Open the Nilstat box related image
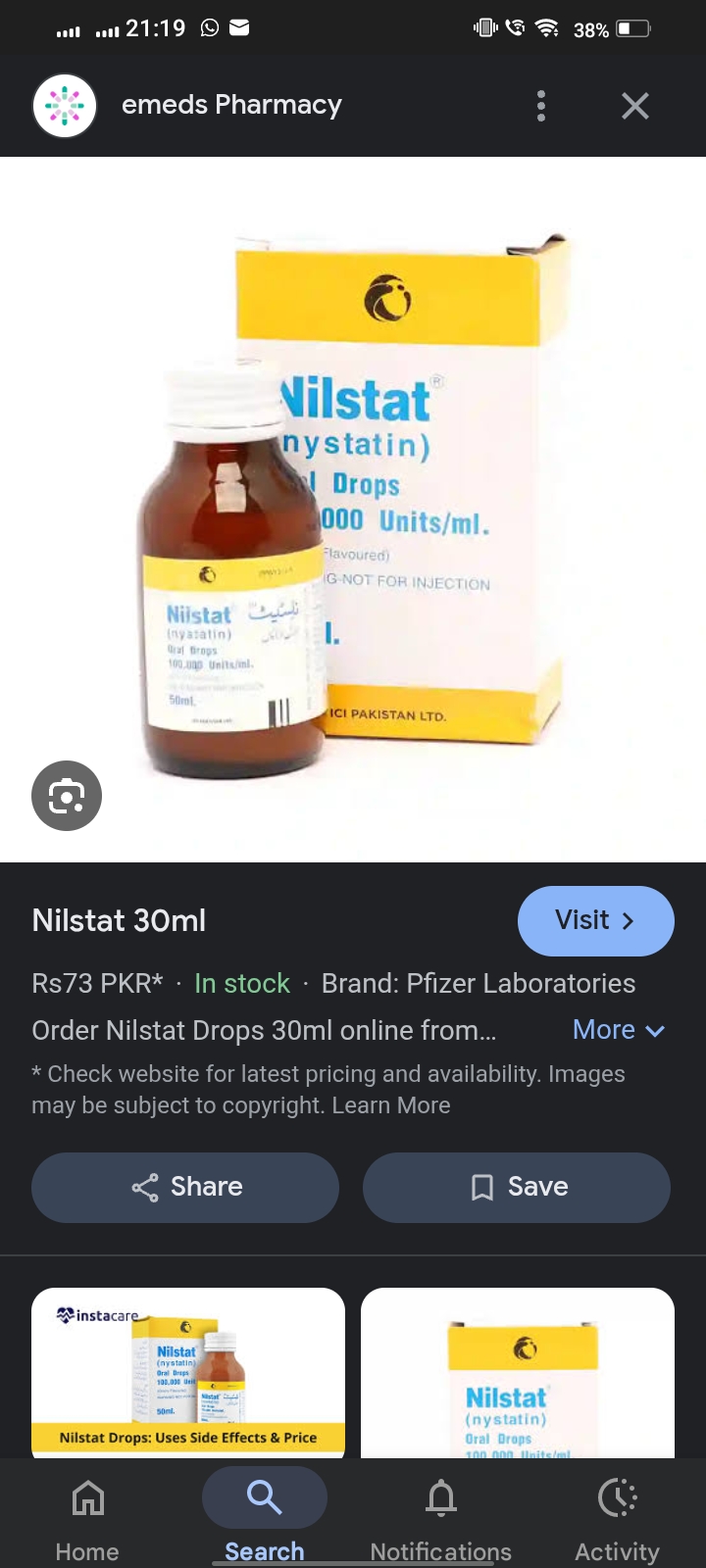The height and width of the screenshot is (1568, 706). (518, 1372)
